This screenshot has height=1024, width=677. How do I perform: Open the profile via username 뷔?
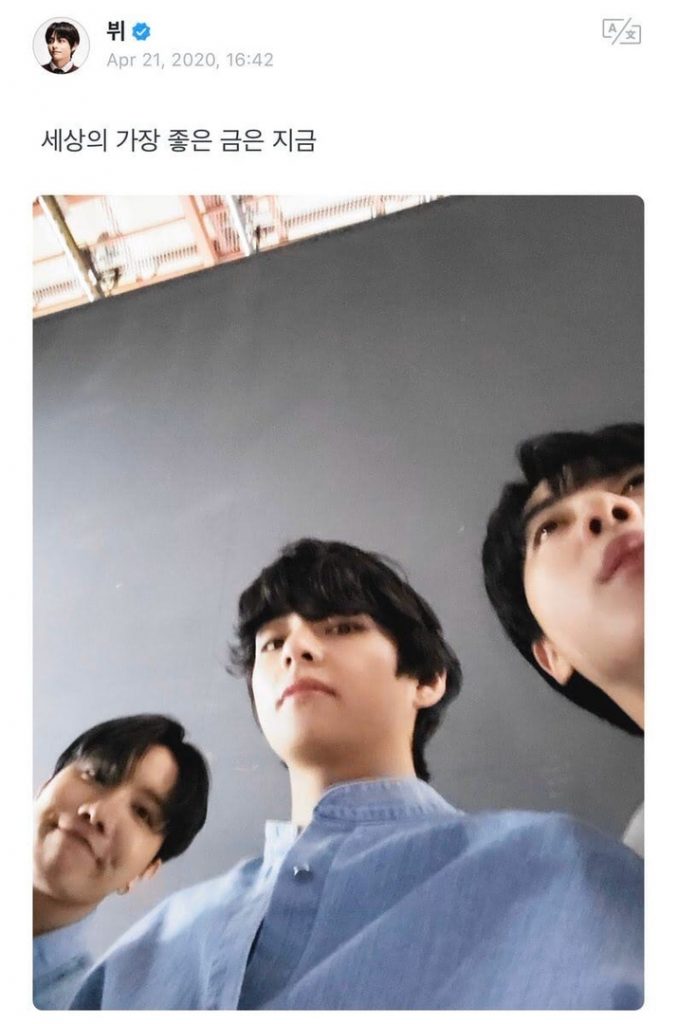115,32
